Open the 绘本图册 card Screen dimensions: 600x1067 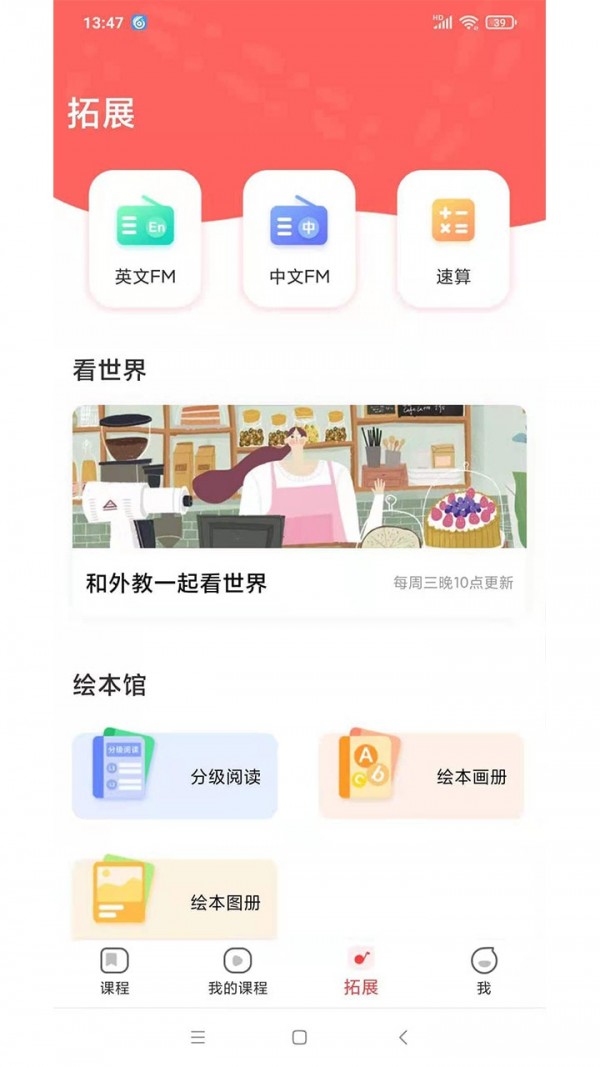click(x=175, y=900)
